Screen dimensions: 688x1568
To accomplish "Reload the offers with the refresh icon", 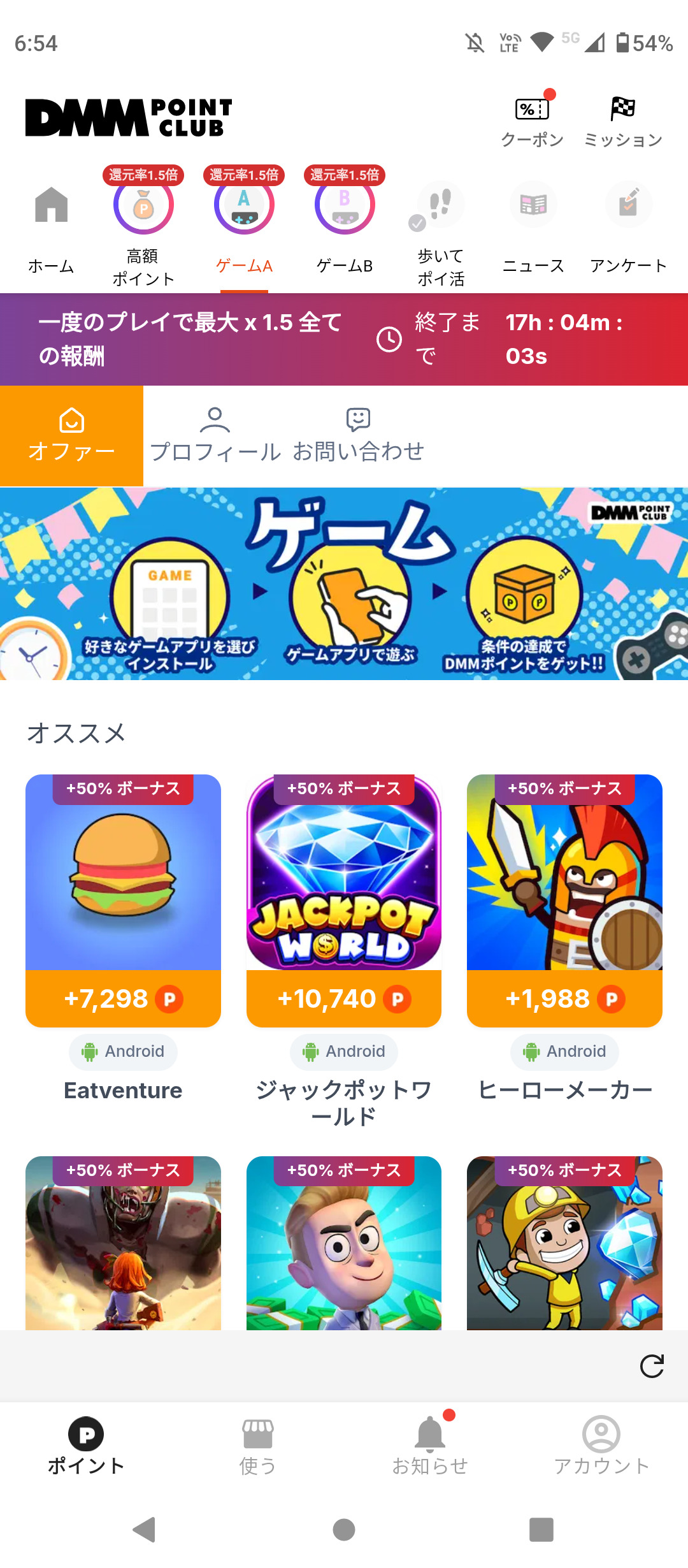I will [x=652, y=1366].
